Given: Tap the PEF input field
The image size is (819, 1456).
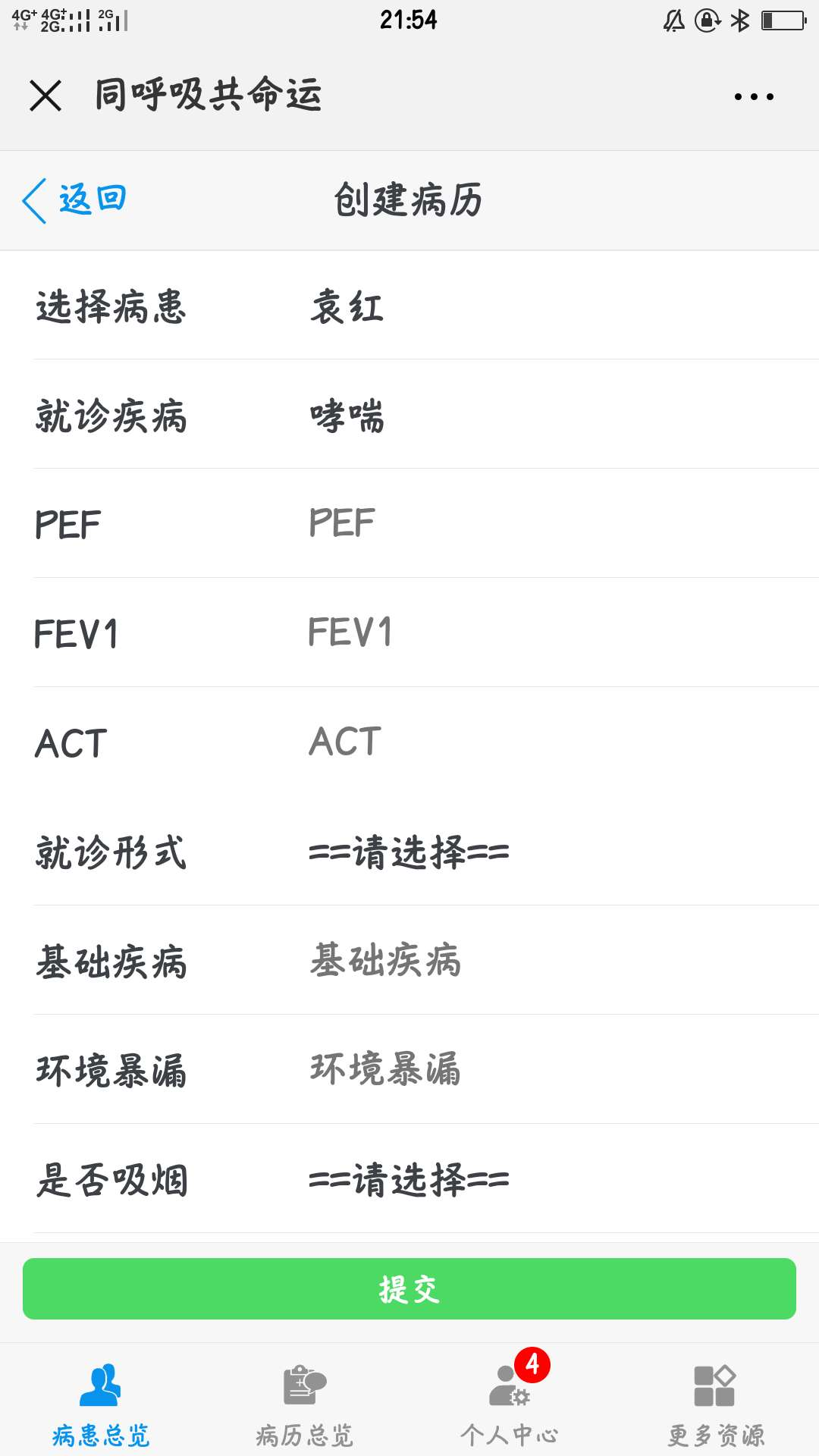Looking at the screenshot, I should [563, 523].
